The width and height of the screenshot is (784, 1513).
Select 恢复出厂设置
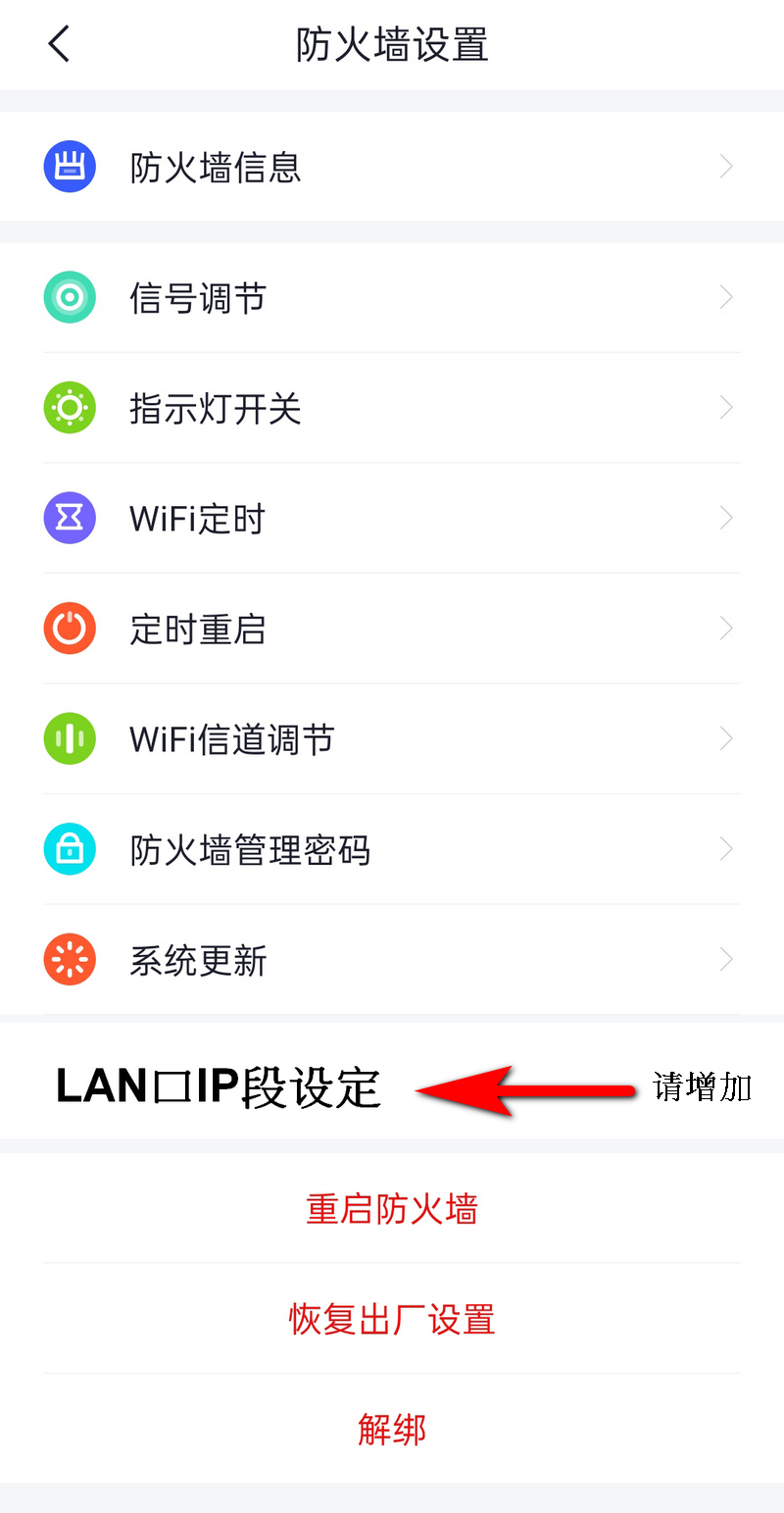(392, 1319)
